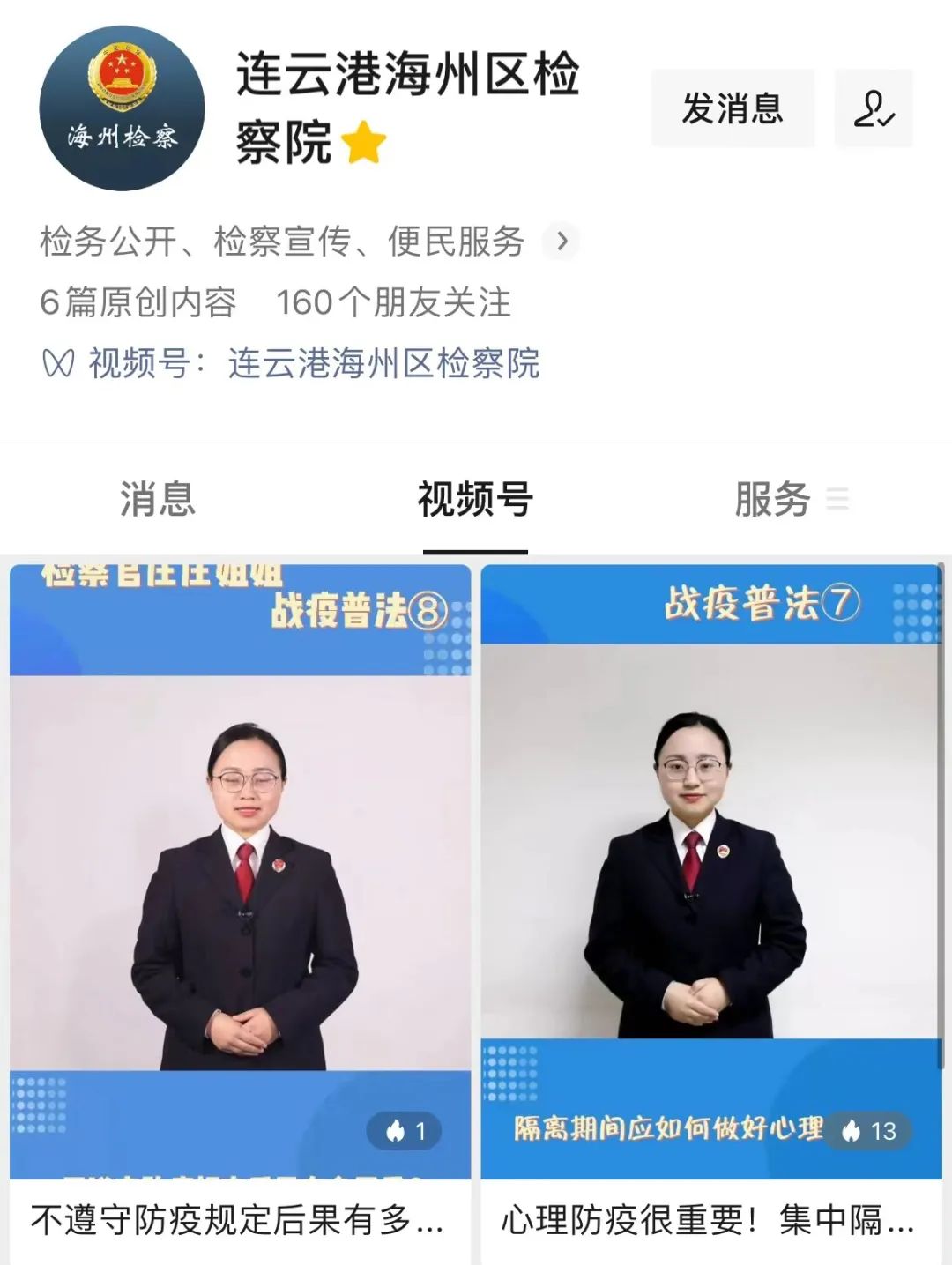Open the 视频号 link 连云港海州区检察院
The image size is (952, 1265).
click(383, 363)
